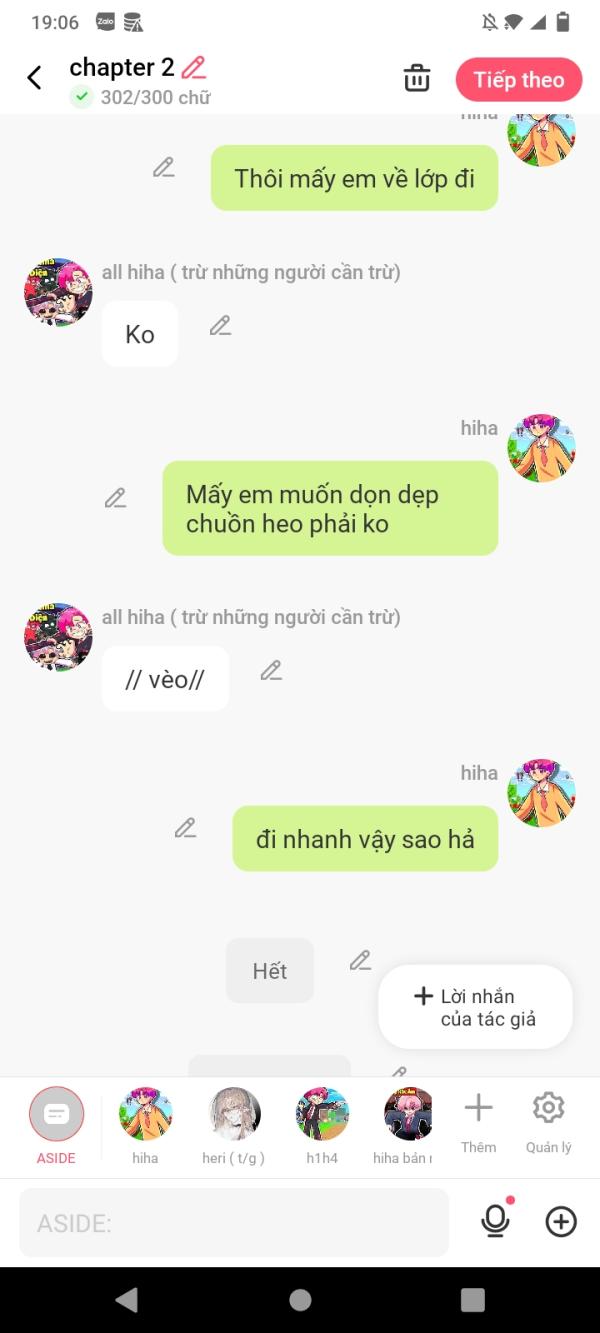600x1333 pixels.
Task: Edit the "Hết" aside message
Action: tap(360, 961)
